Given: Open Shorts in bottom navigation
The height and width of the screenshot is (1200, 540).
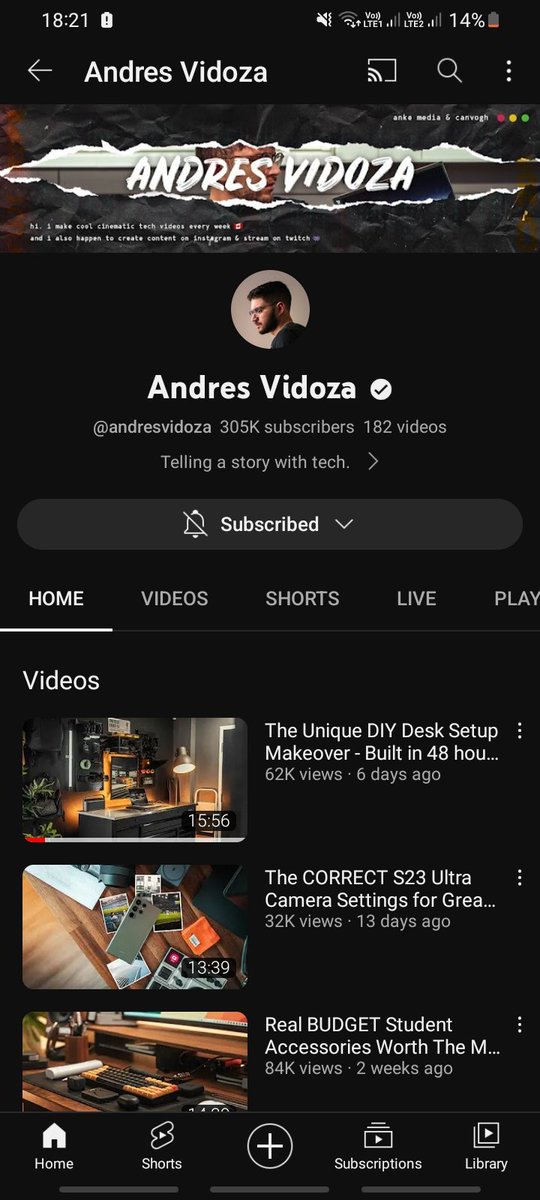Looking at the screenshot, I should pos(161,1146).
